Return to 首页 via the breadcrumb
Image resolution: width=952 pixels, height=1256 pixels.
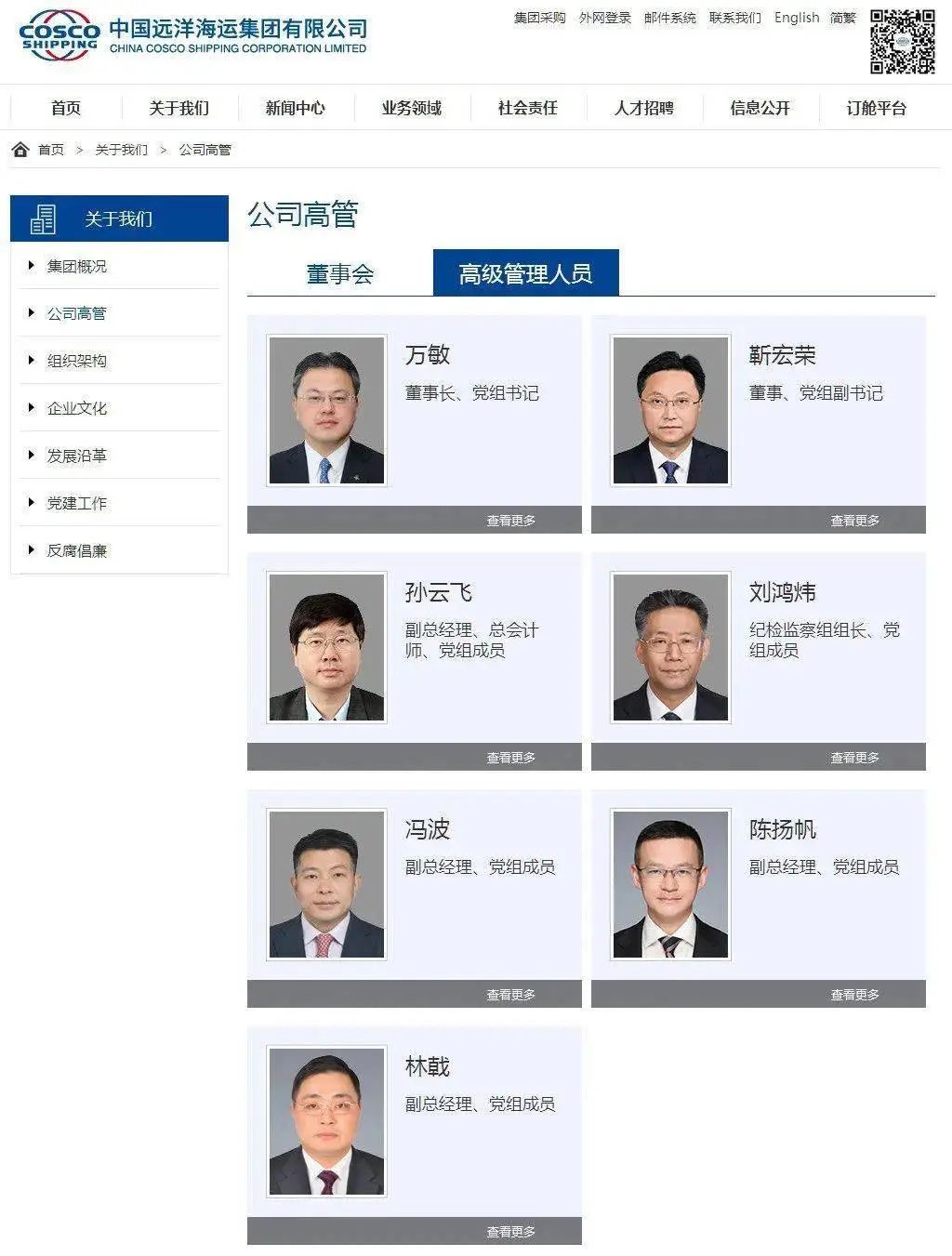(51, 150)
